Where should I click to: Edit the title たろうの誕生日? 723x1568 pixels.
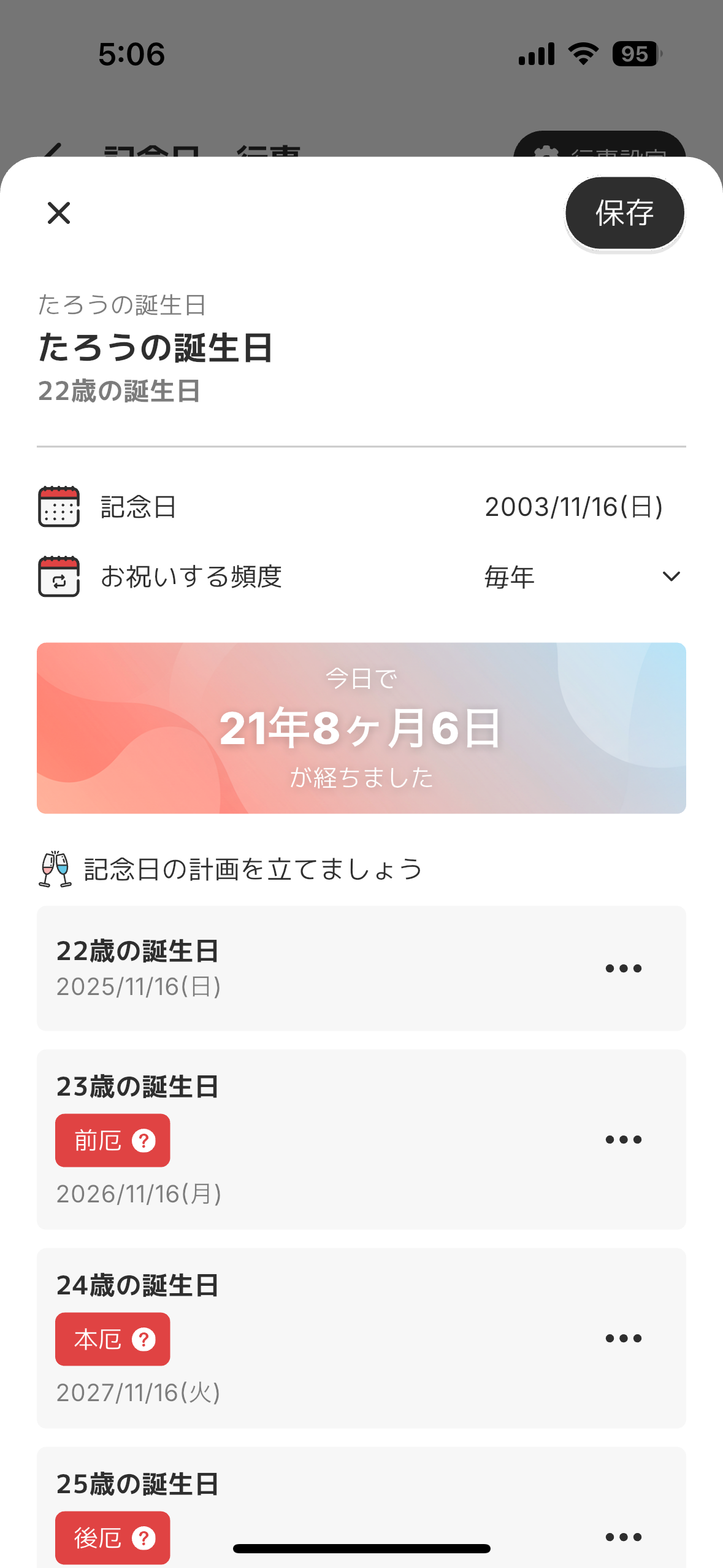(156, 348)
